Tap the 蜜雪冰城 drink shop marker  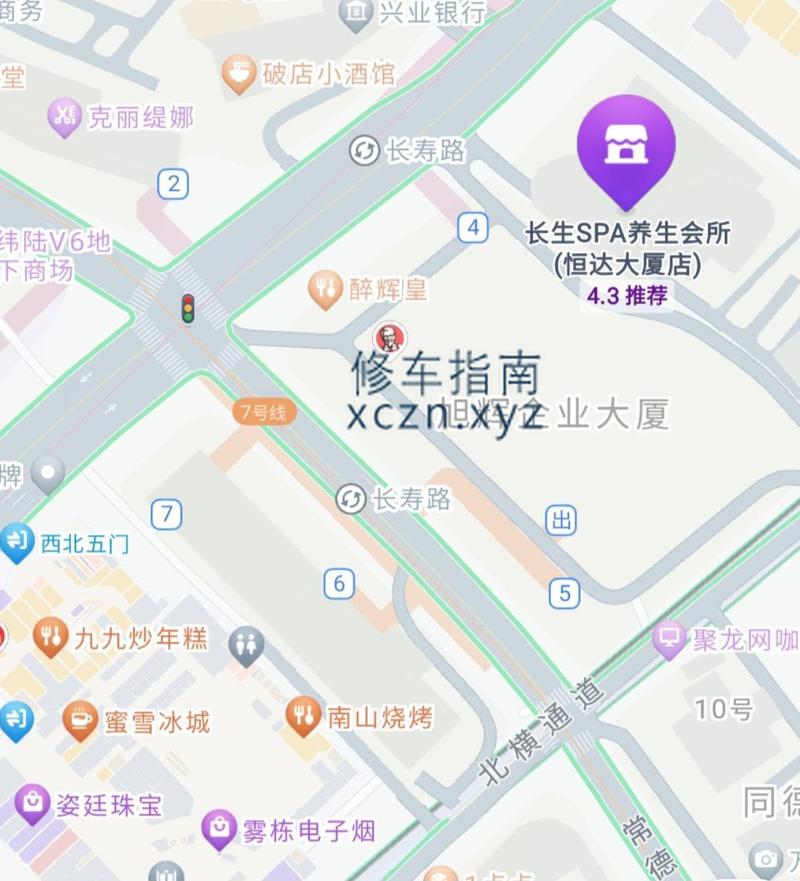coord(79,719)
